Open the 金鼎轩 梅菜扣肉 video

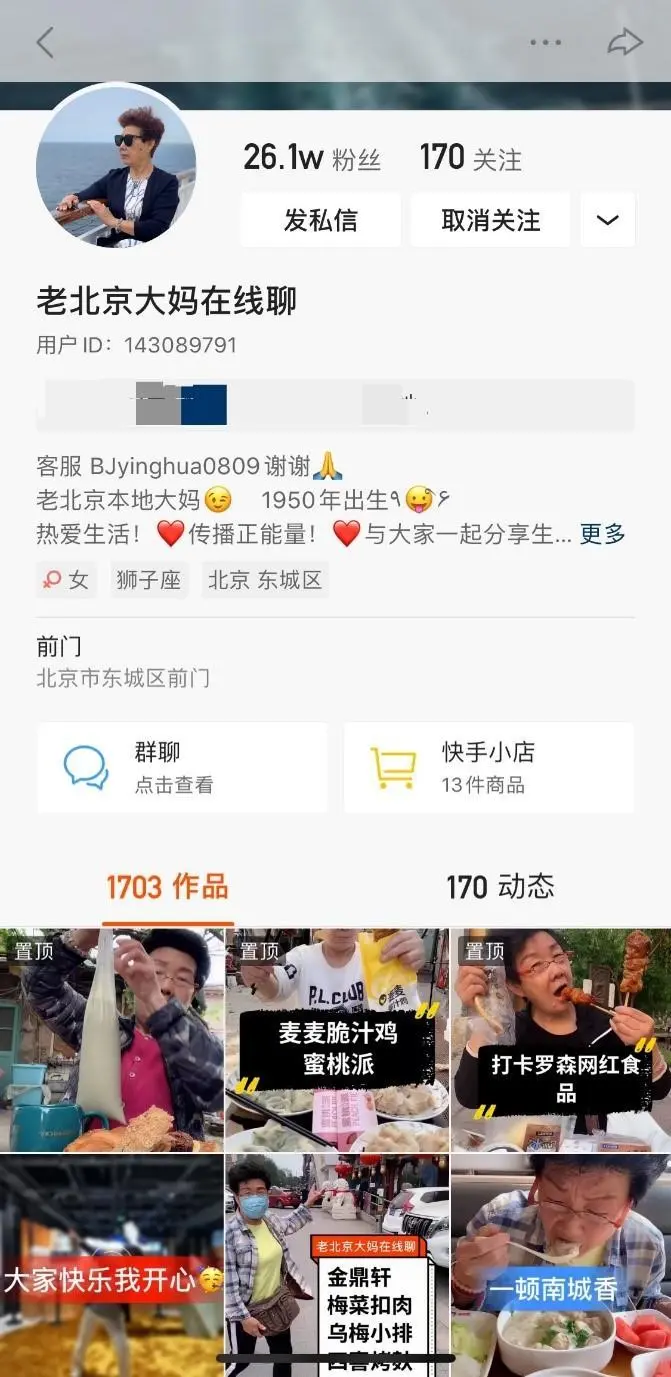pyautogui.click(x=336, y=1265)
